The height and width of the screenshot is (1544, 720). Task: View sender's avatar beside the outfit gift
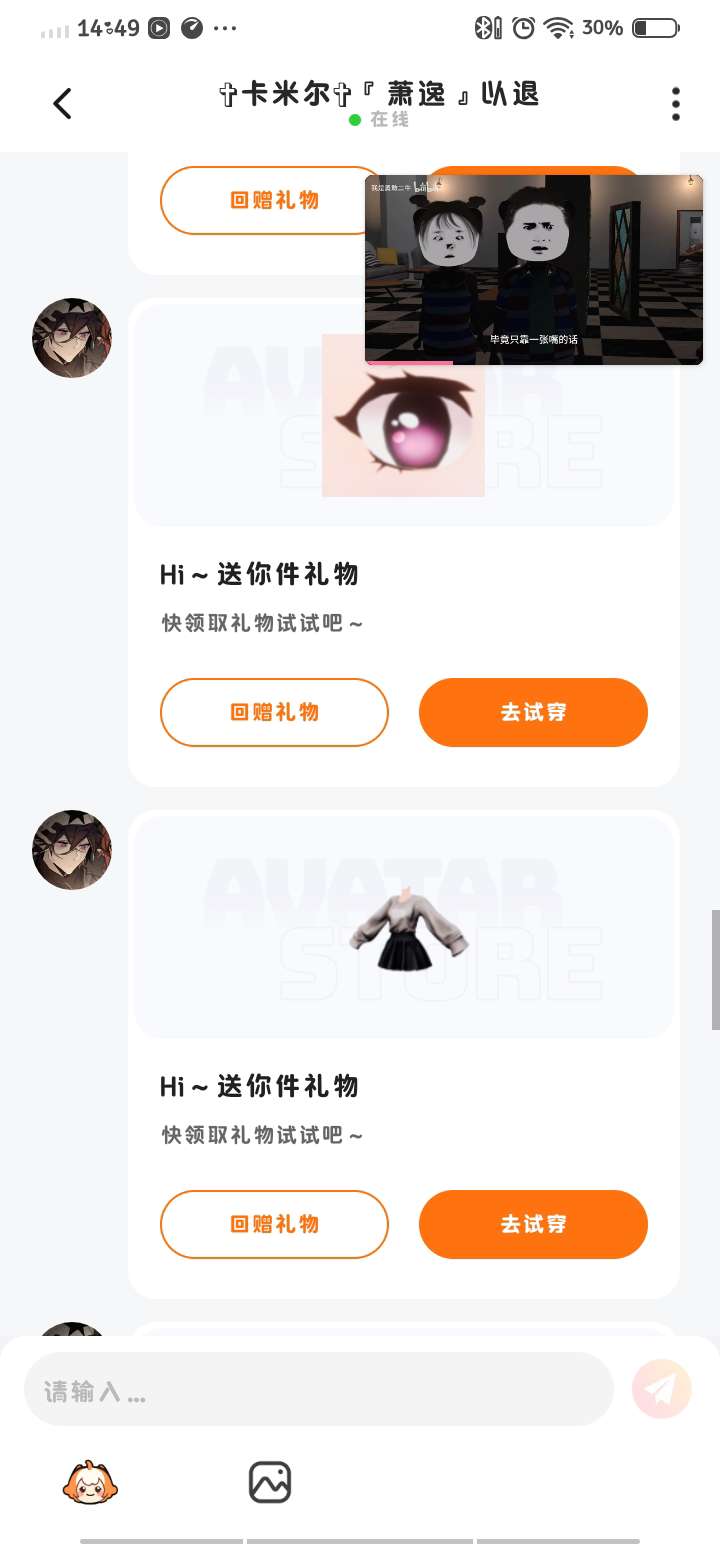click(x=72, y=850)
